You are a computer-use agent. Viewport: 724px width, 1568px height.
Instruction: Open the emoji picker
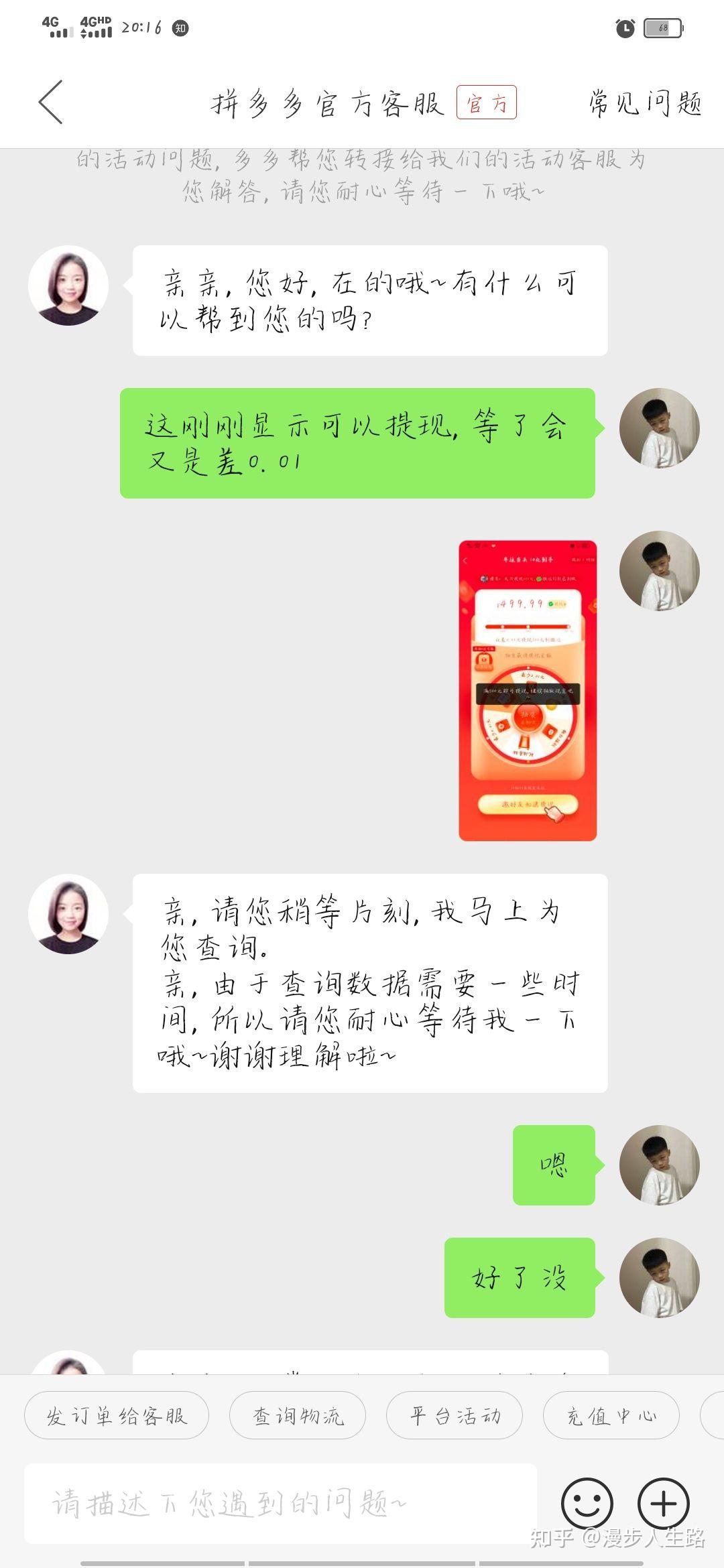[x=587, y=1504]
